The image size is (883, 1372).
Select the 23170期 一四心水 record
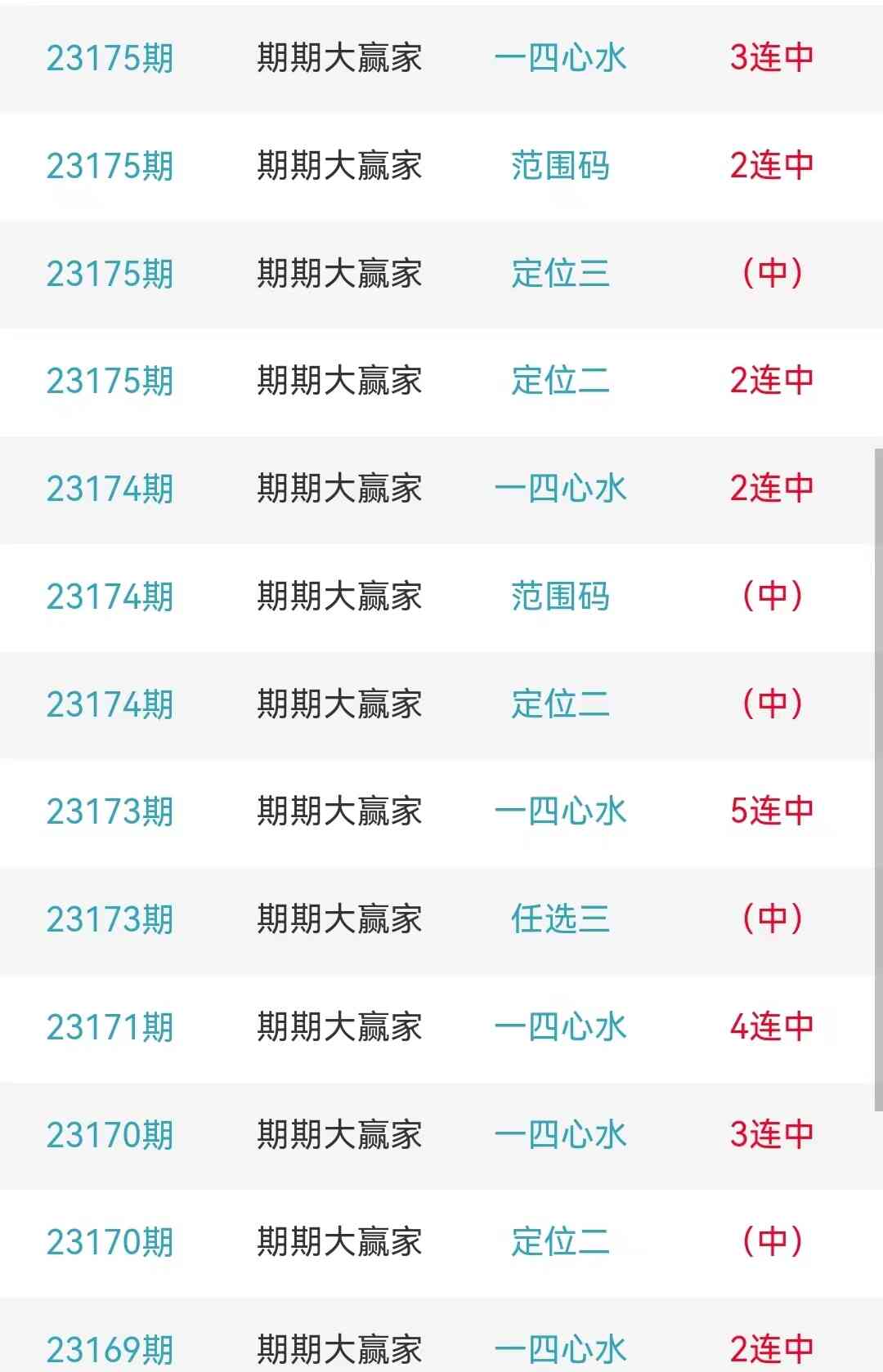pyautogui.click(x=560, y=1135)
